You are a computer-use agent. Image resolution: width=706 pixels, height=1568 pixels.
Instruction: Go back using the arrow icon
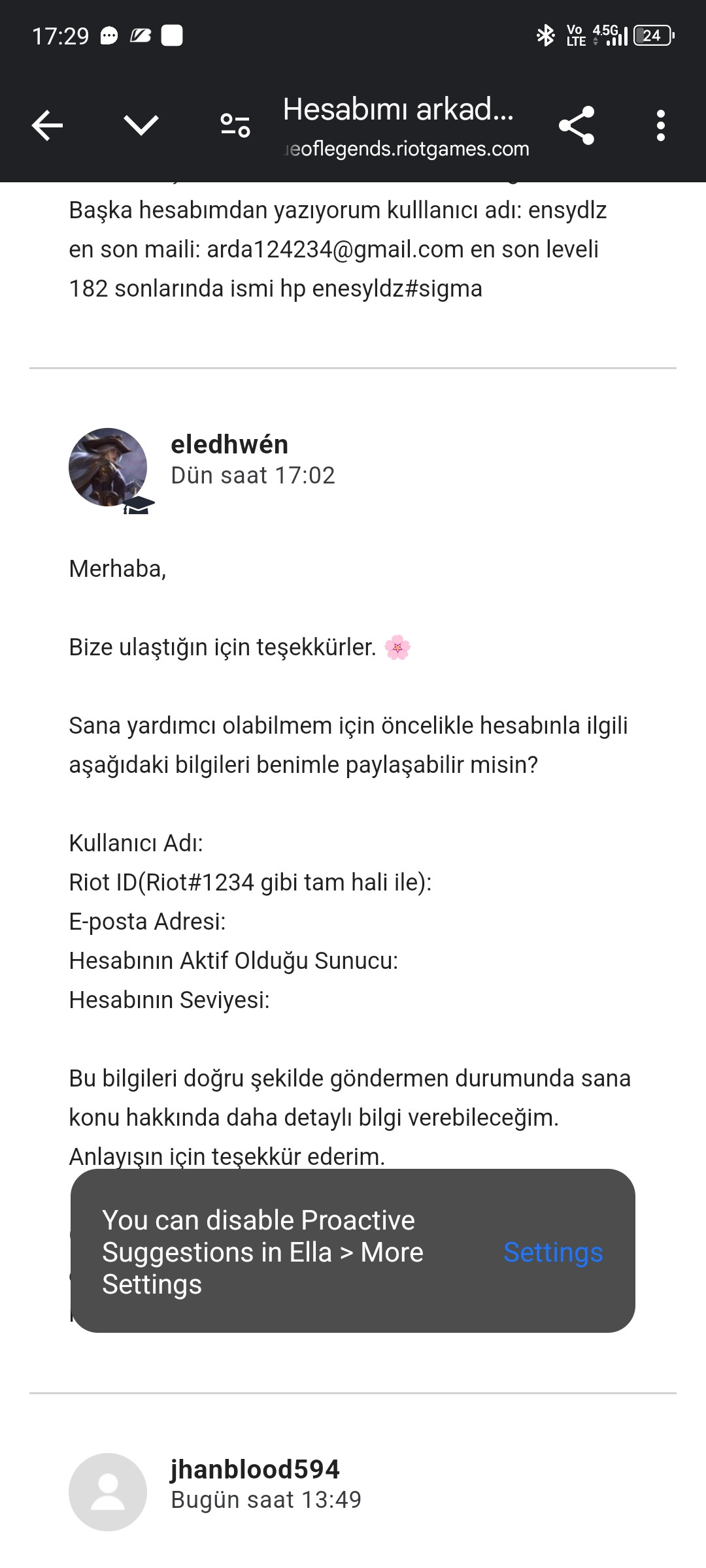coord(47,125)
